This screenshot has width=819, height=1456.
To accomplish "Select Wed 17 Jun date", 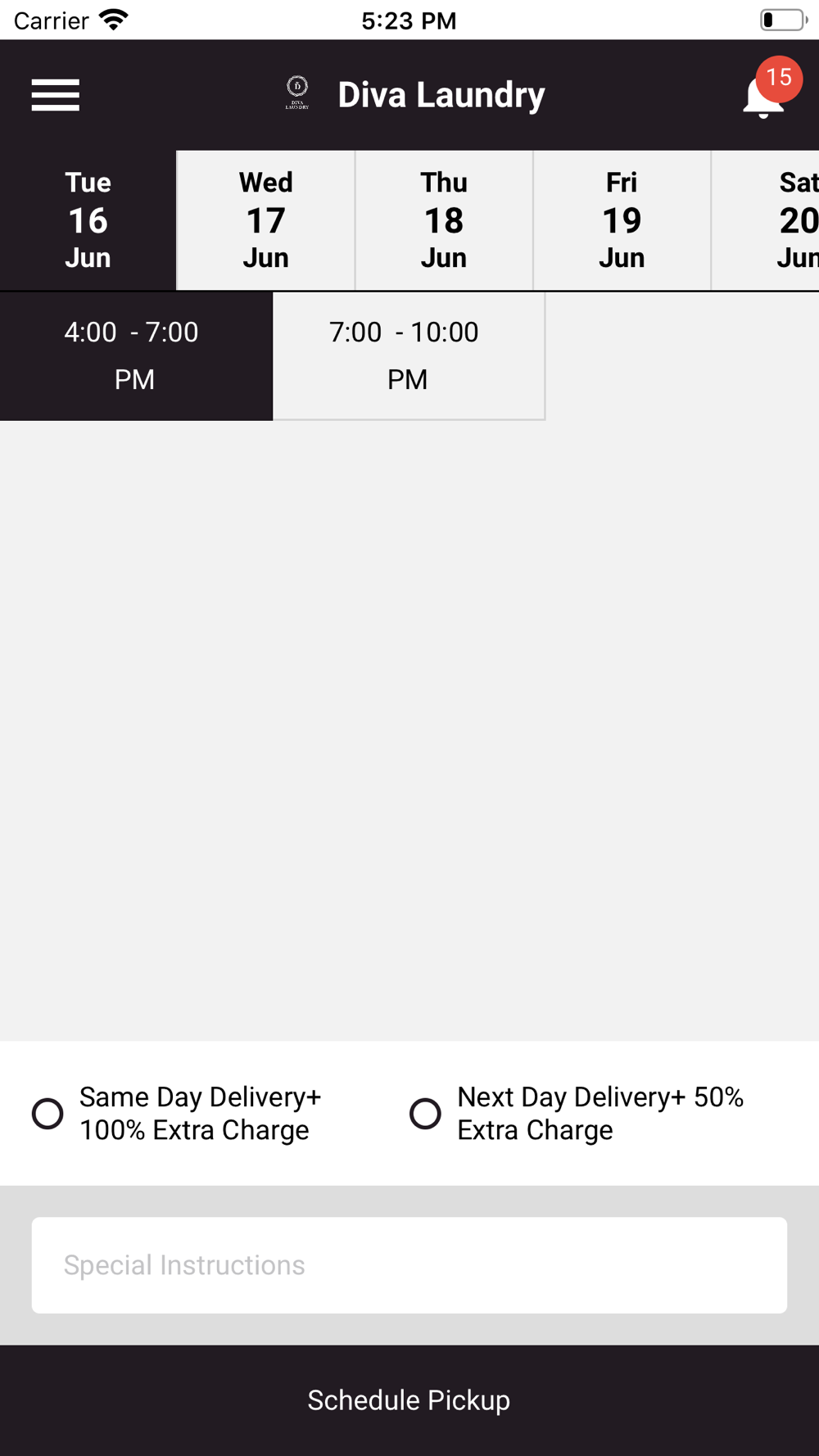I will 266,220.
